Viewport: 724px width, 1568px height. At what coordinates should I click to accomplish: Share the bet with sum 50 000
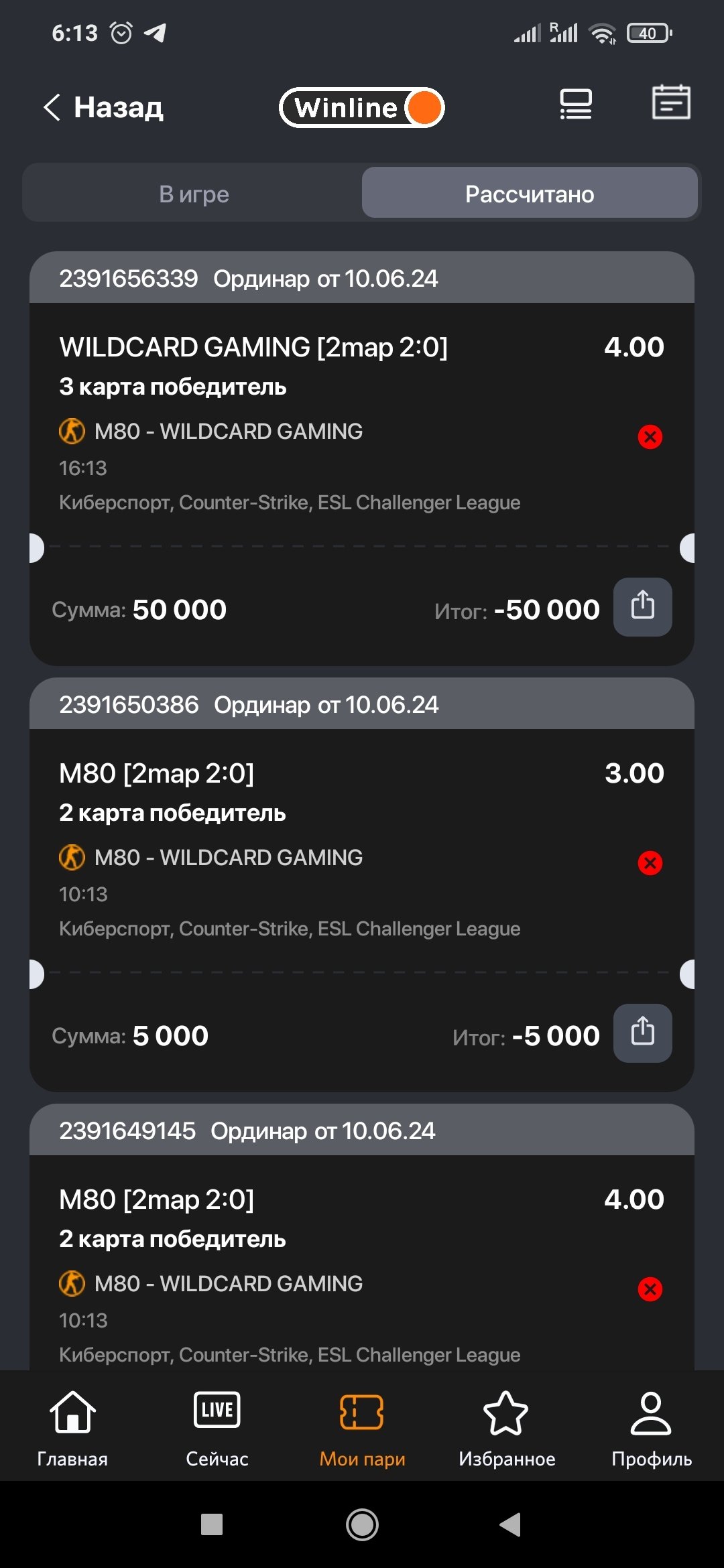coord(642,607)
